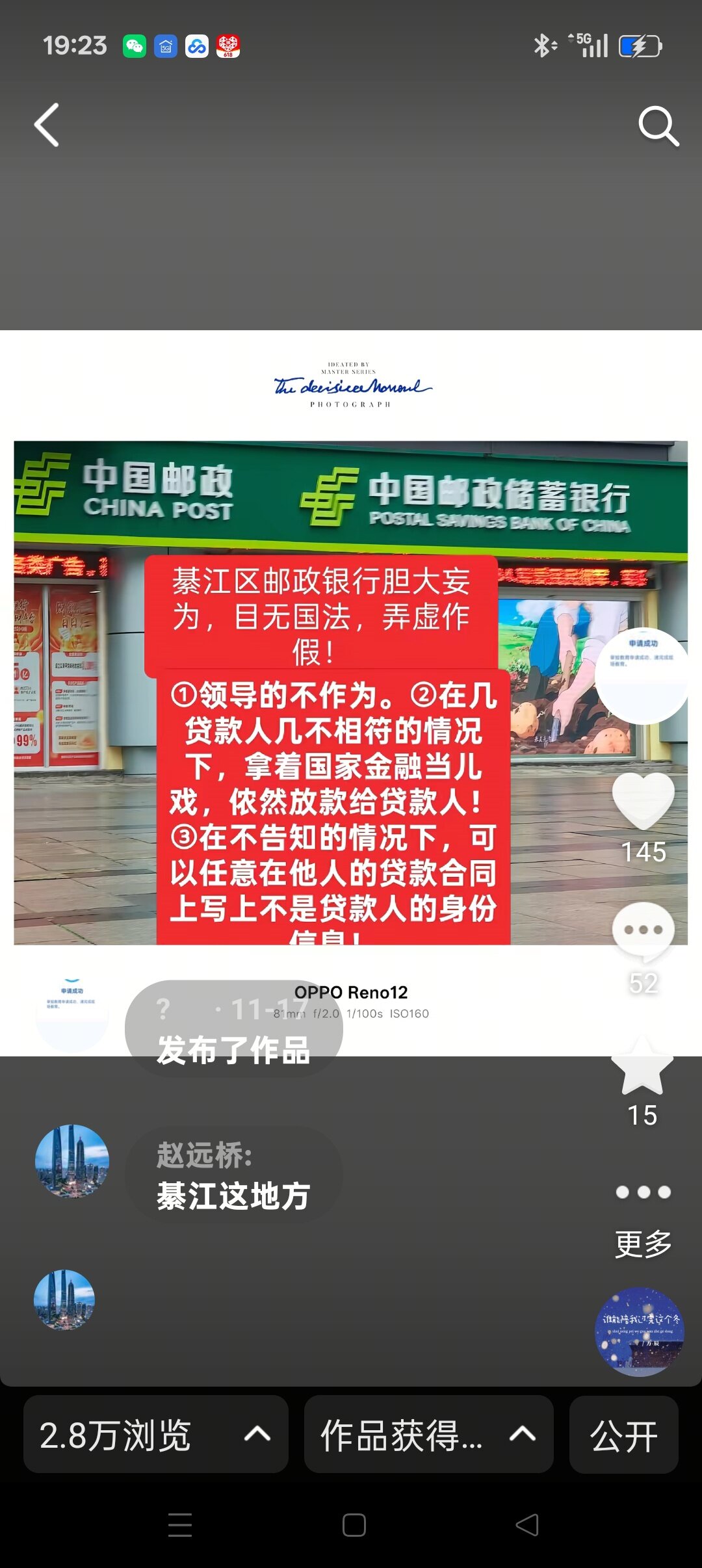
Task: Expand the 作品获得... panel
Action: click(x=428, y=1434)
